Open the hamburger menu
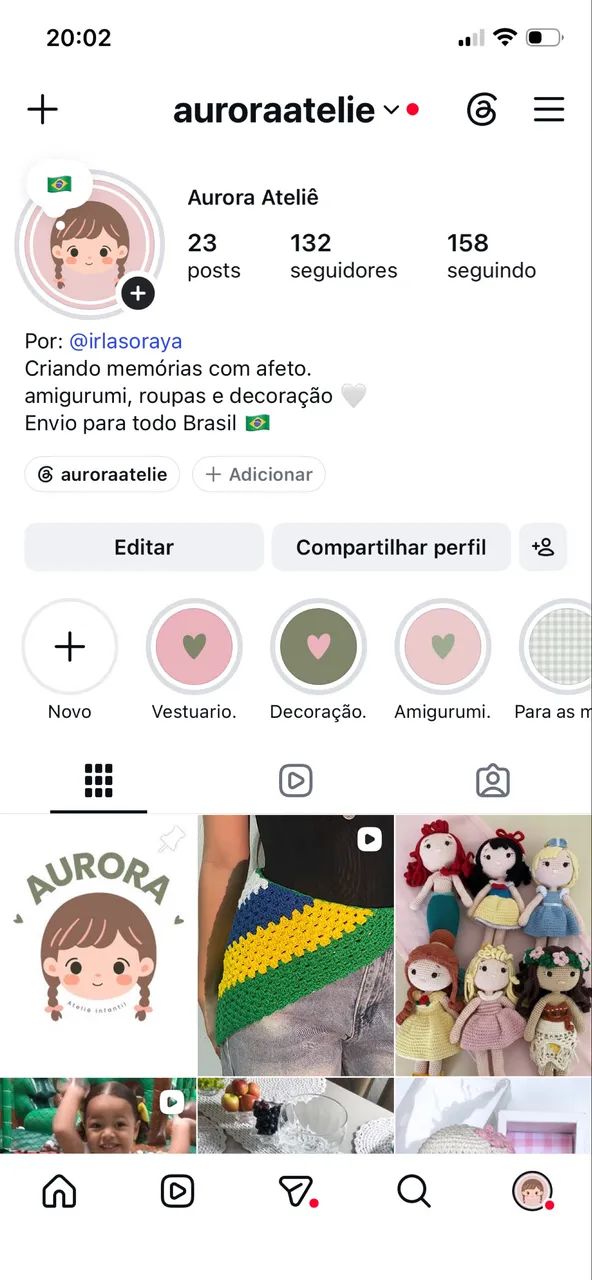Viewport: 592px width, 1280px height. pyautogui.click(x=549, y=109)
